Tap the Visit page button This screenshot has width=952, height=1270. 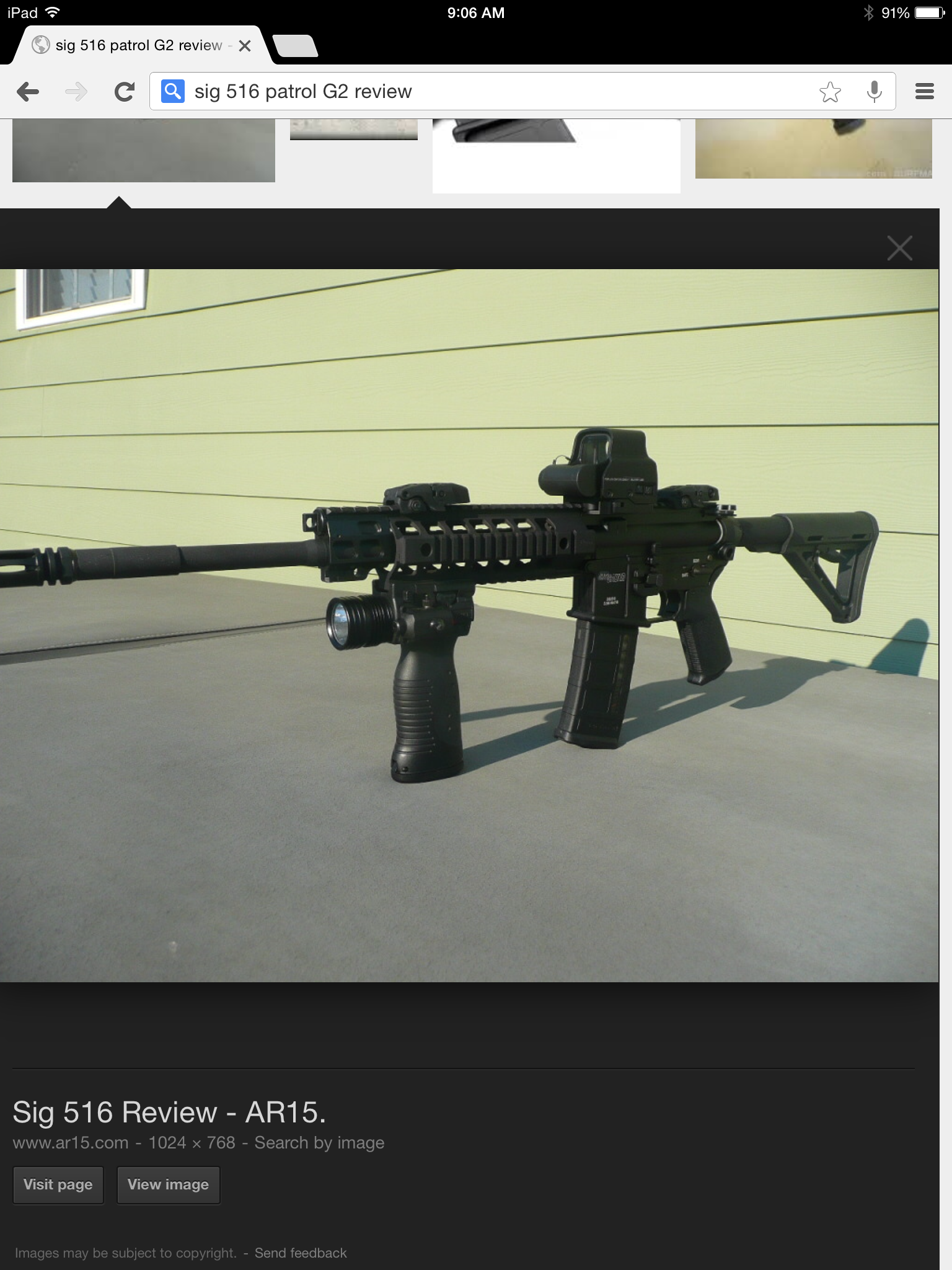58,1184
